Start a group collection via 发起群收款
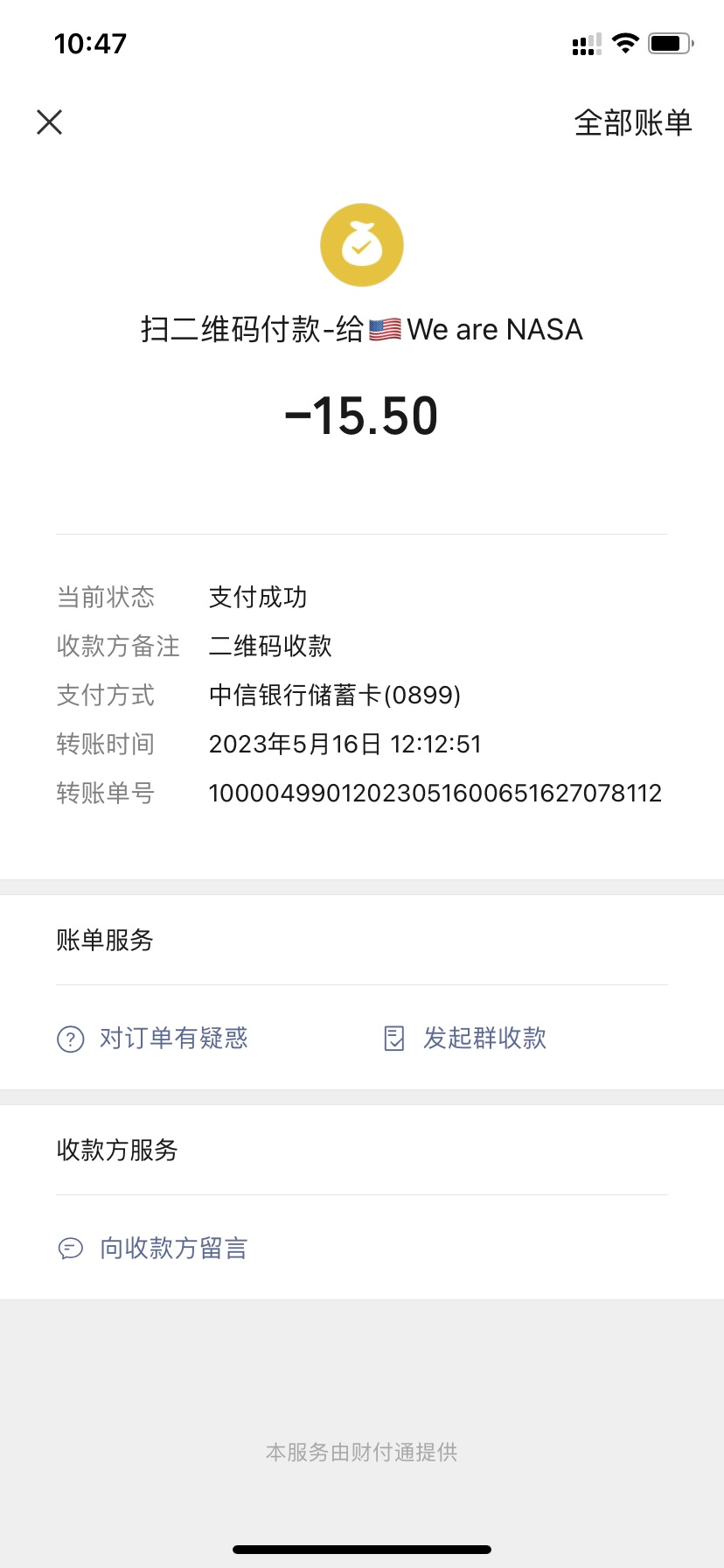 pos(466,1039)
